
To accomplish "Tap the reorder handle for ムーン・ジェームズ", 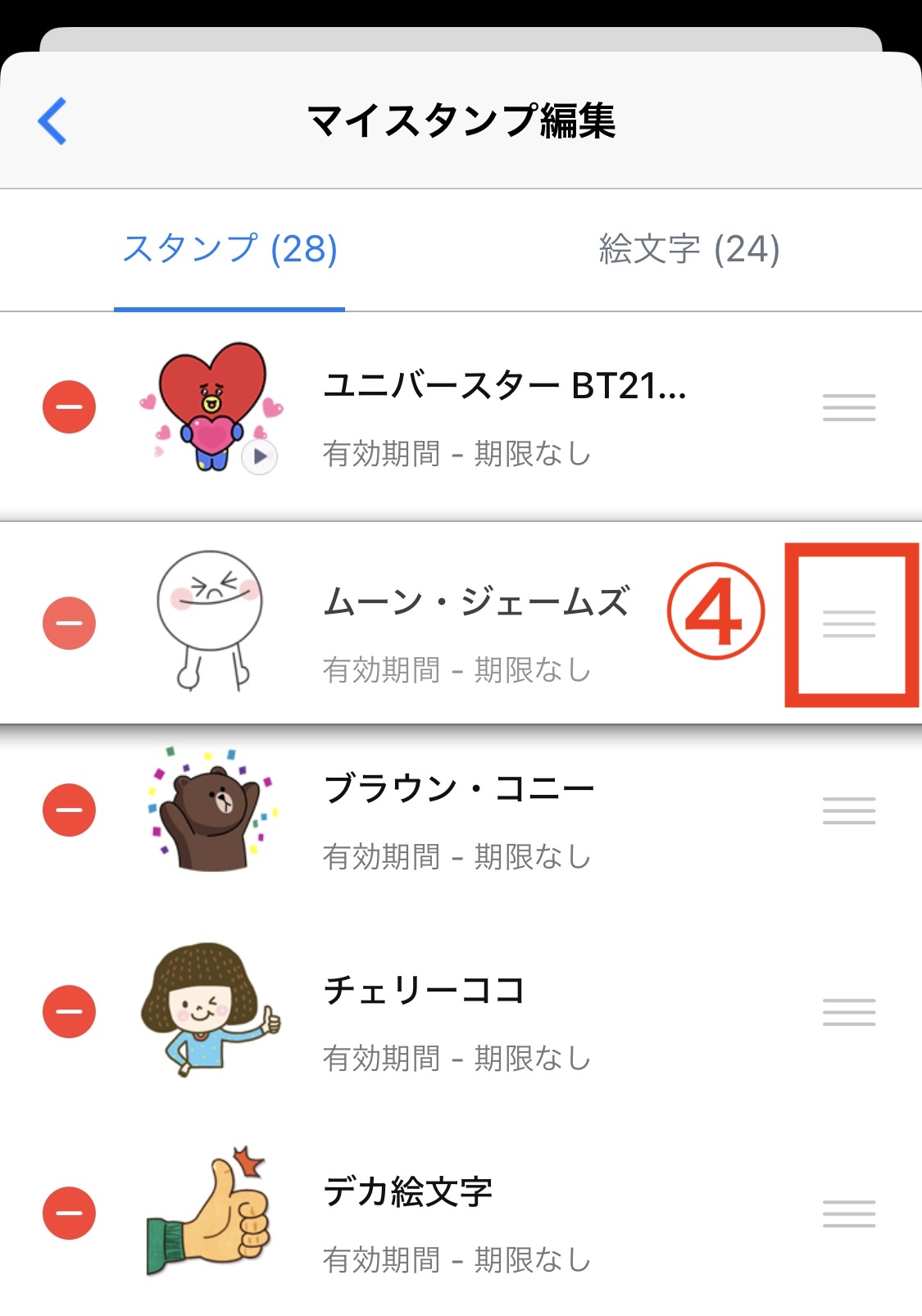I will [849, 624].
